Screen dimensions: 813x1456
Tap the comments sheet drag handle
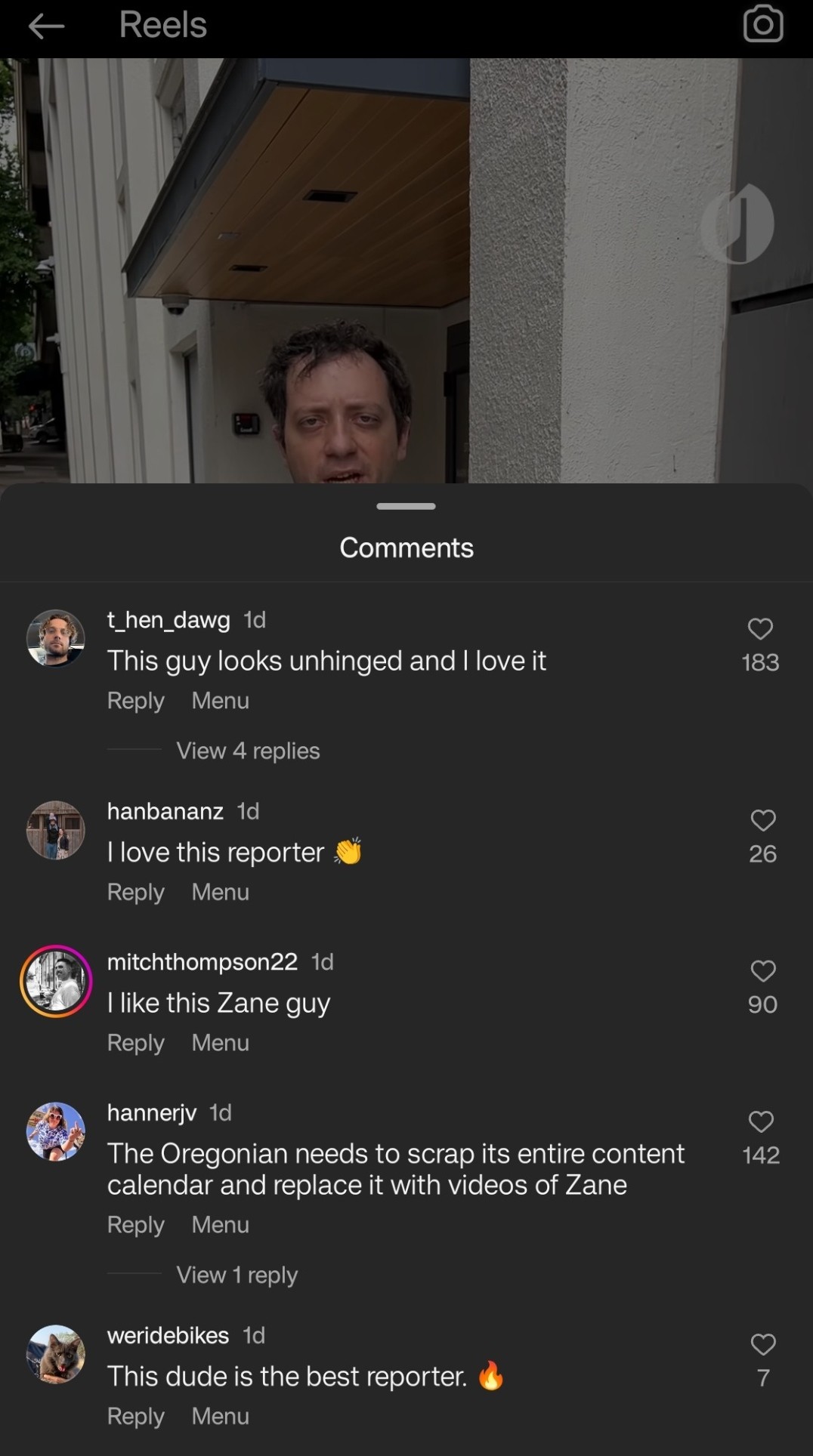(406, 506)
